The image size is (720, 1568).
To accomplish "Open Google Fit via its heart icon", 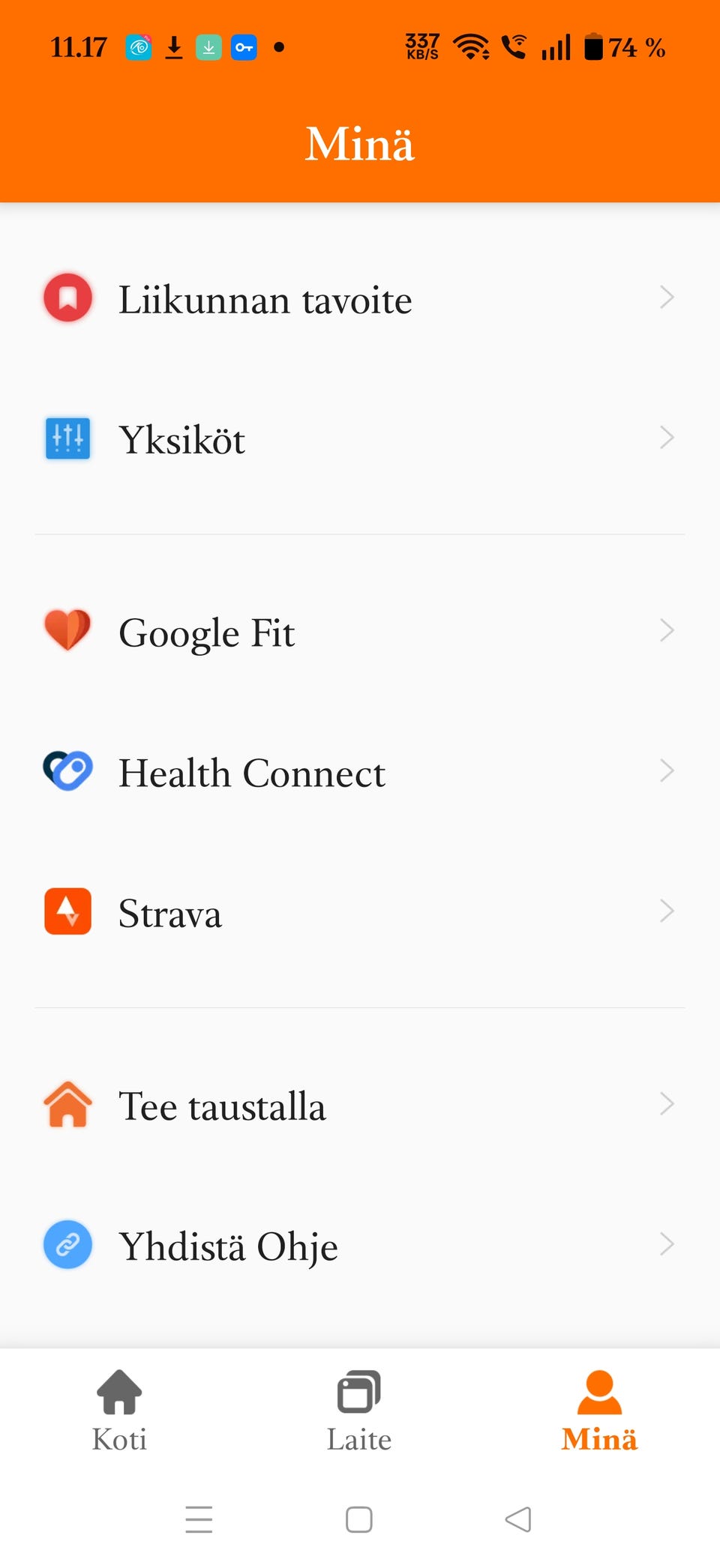I will pyautogui.click(x=67, y=631).
